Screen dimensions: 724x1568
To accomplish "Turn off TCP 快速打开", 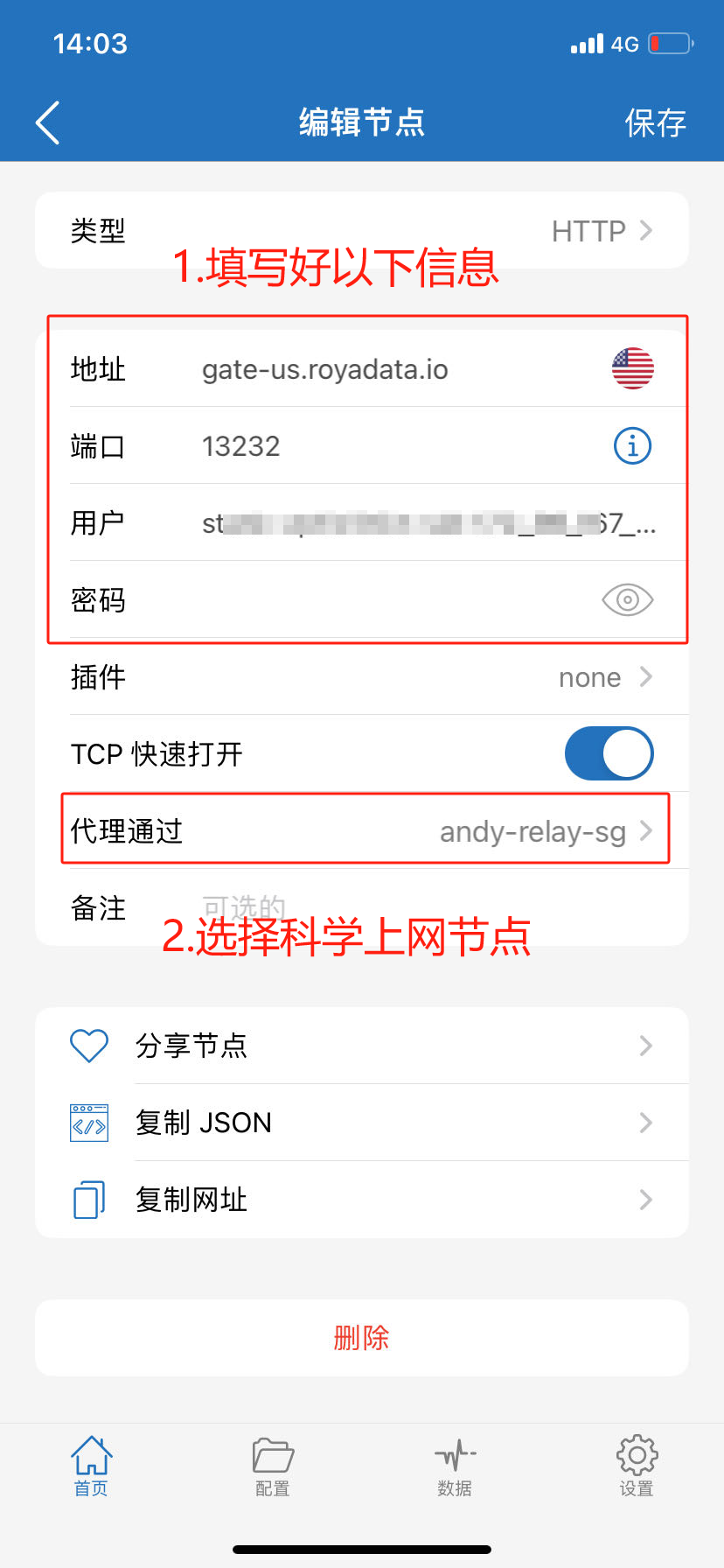I will (x=609, y=753).
